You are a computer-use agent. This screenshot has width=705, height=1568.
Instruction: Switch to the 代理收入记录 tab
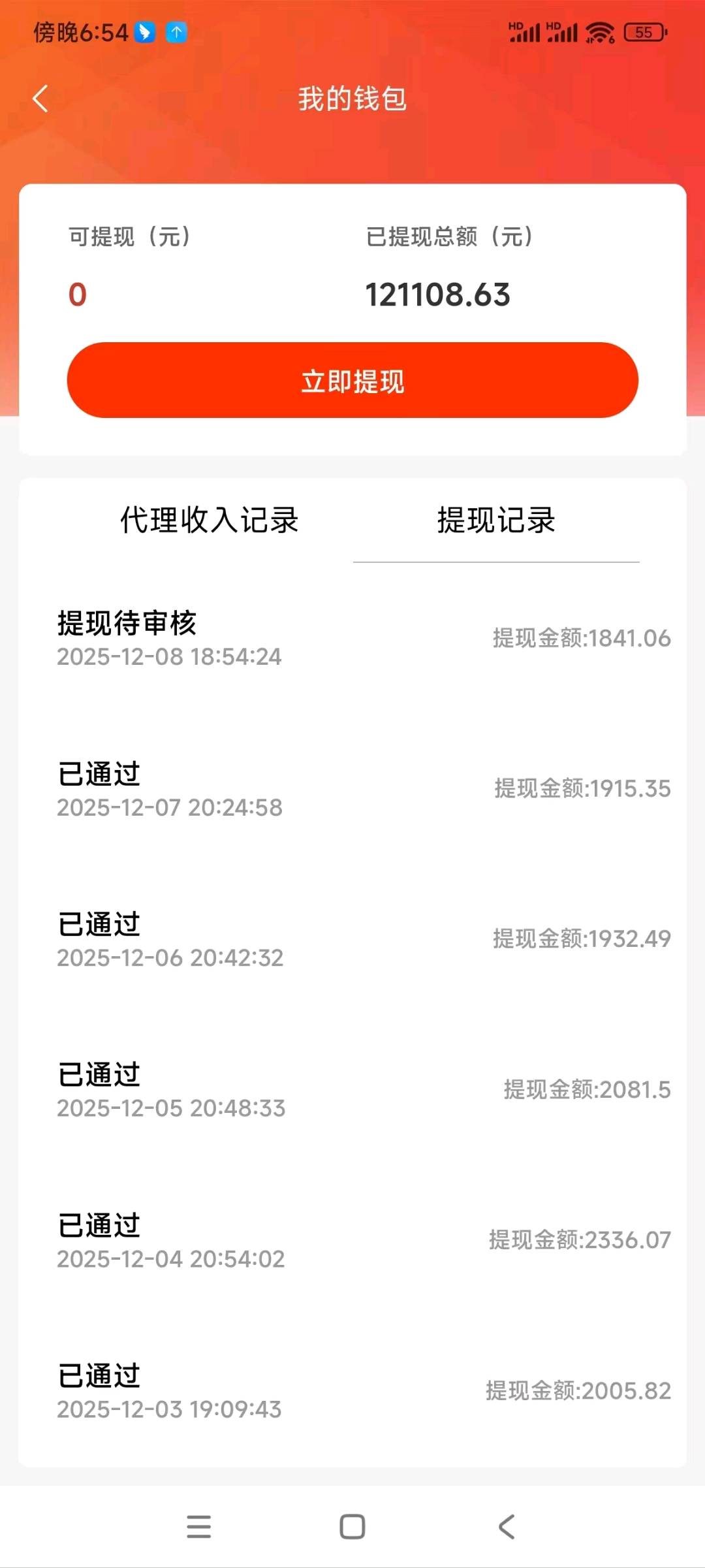coord(209,521)
